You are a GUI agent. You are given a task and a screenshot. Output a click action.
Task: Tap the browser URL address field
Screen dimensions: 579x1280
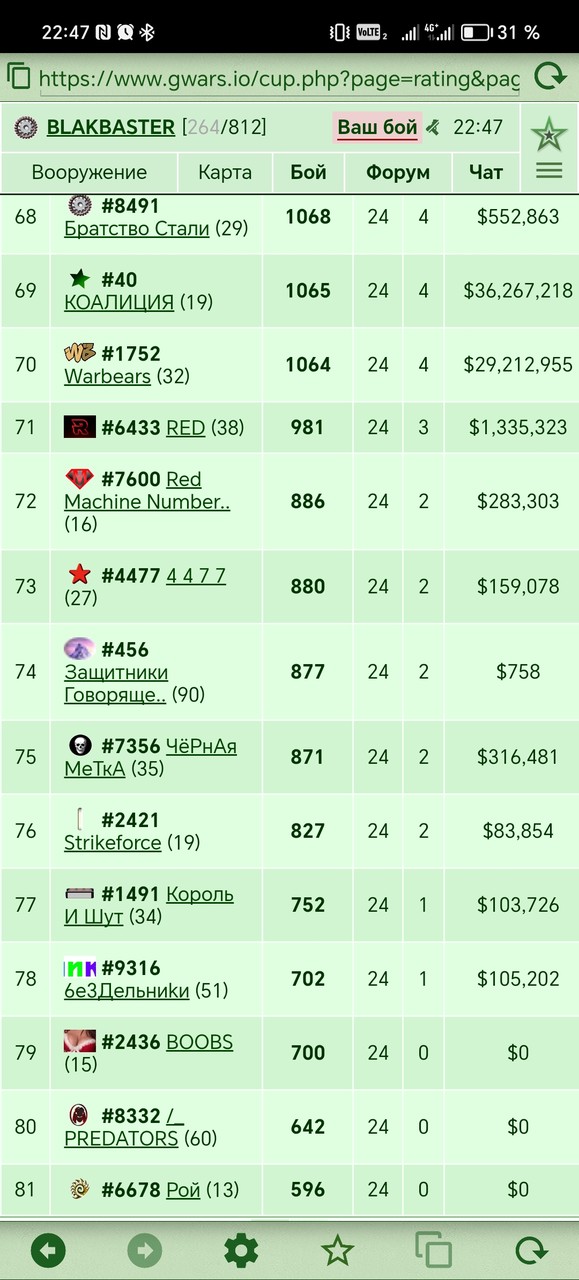point(279,77)
